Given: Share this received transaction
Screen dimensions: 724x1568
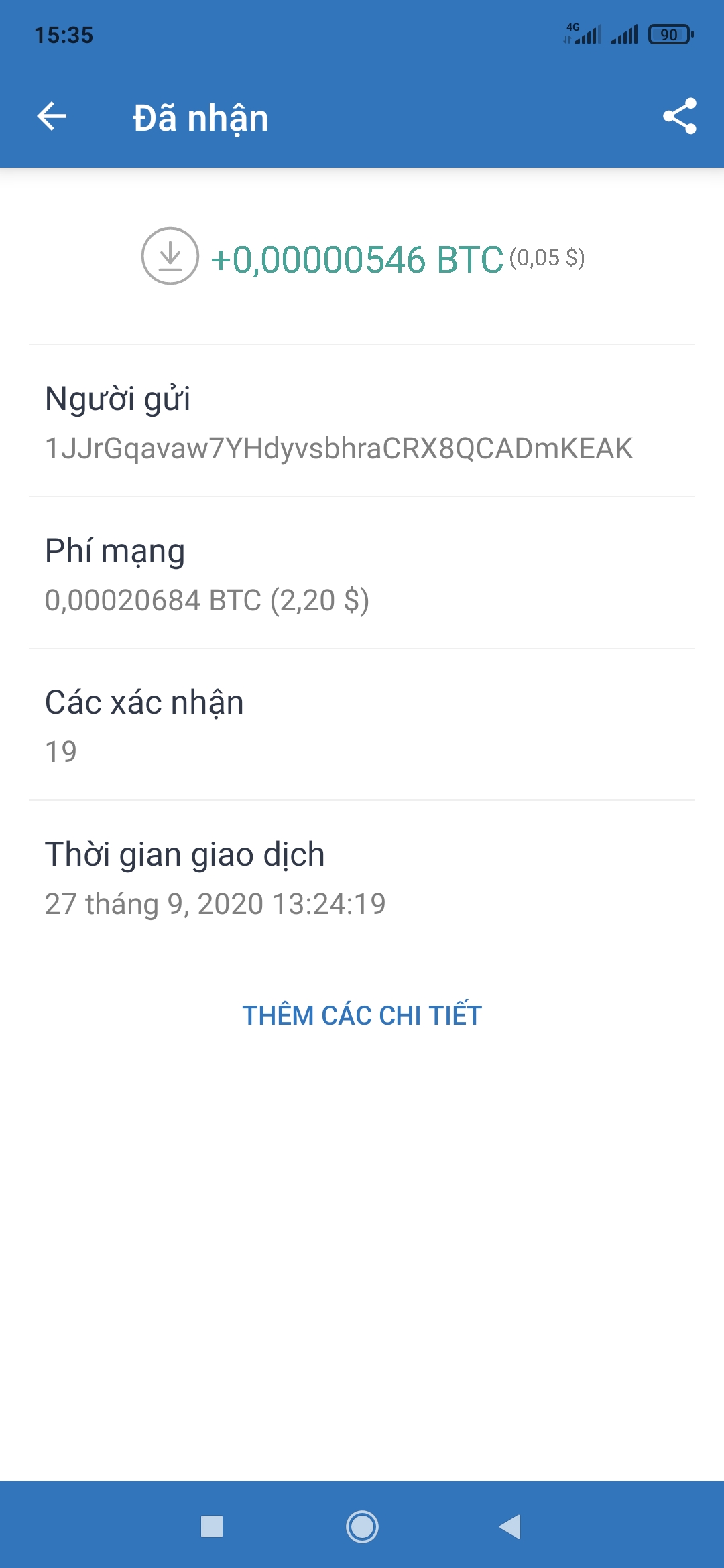Looking at the screenshot, I should [679, 117].
